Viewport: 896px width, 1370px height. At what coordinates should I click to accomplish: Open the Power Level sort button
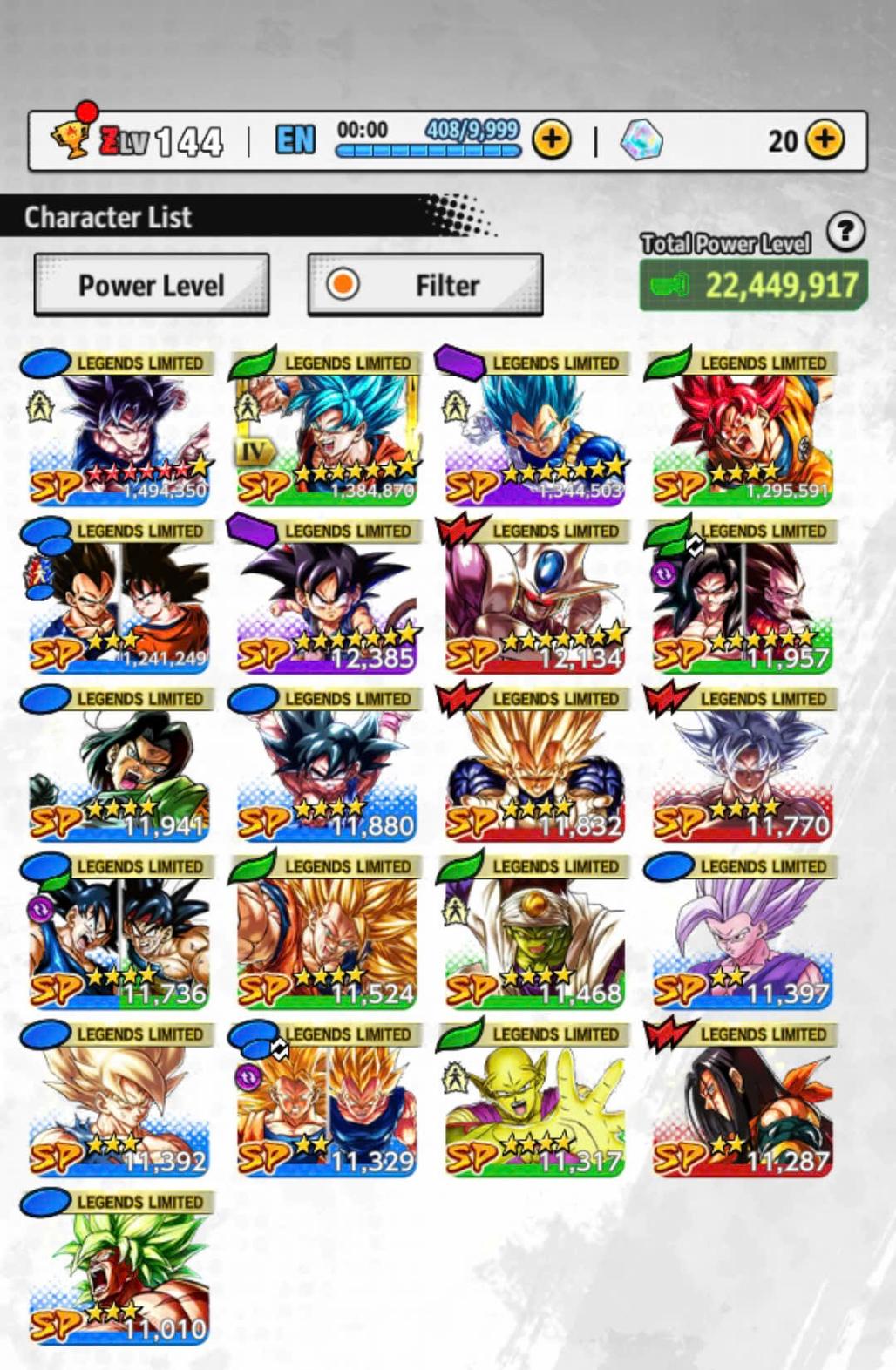(x=151, y=285)
